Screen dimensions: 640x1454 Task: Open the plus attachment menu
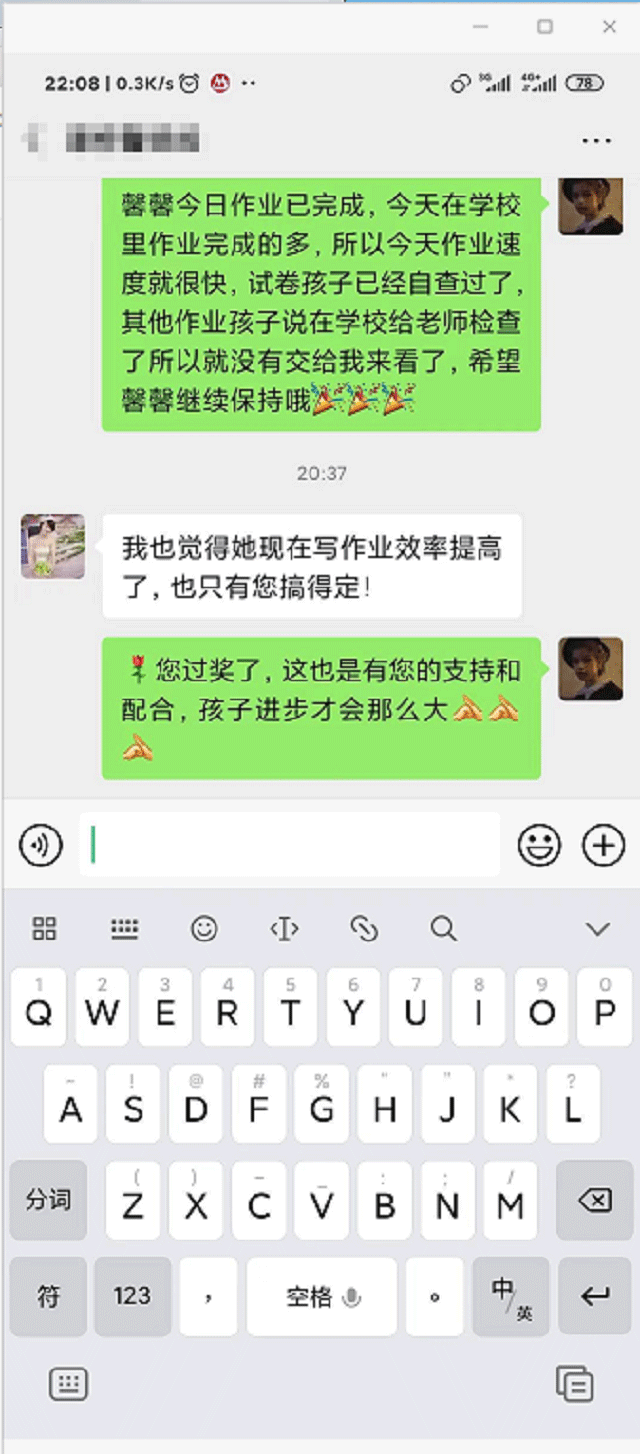click(x=603, y=846)
